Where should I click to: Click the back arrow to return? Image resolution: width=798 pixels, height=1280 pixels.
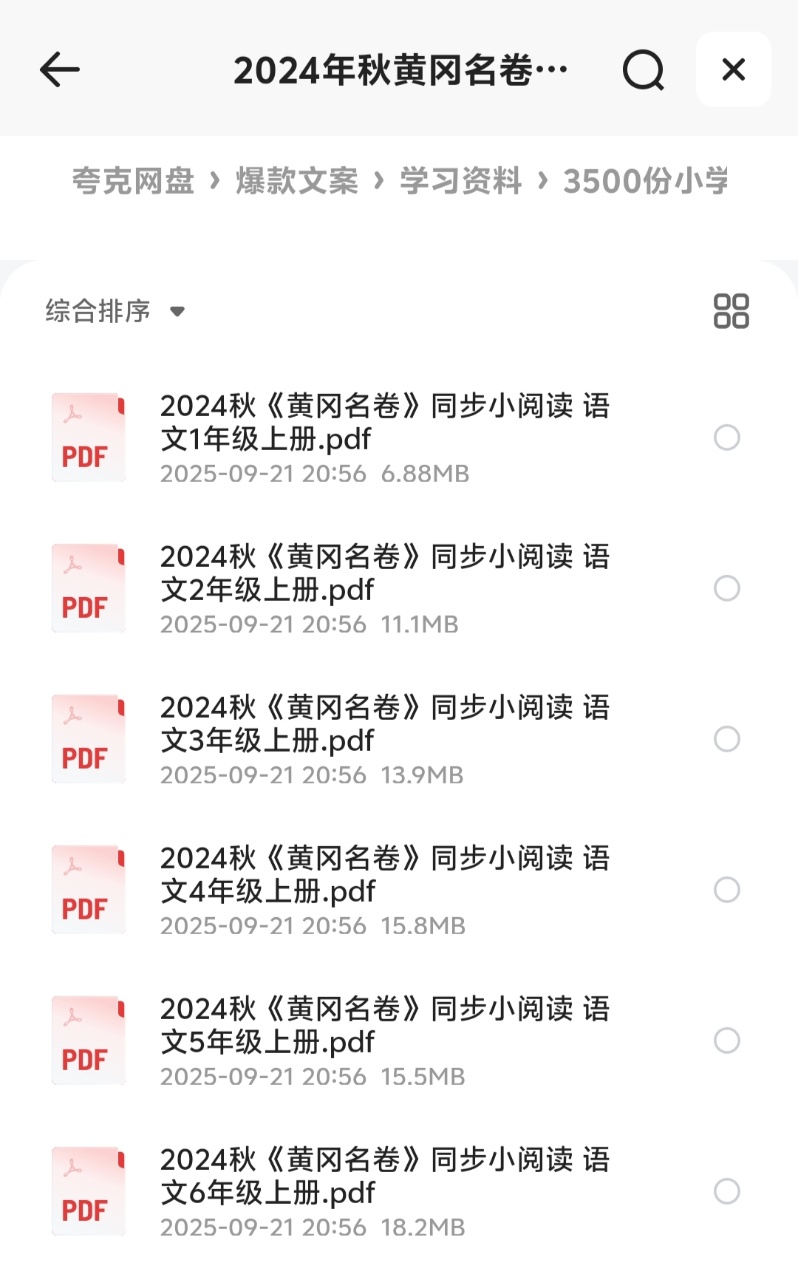60,70
